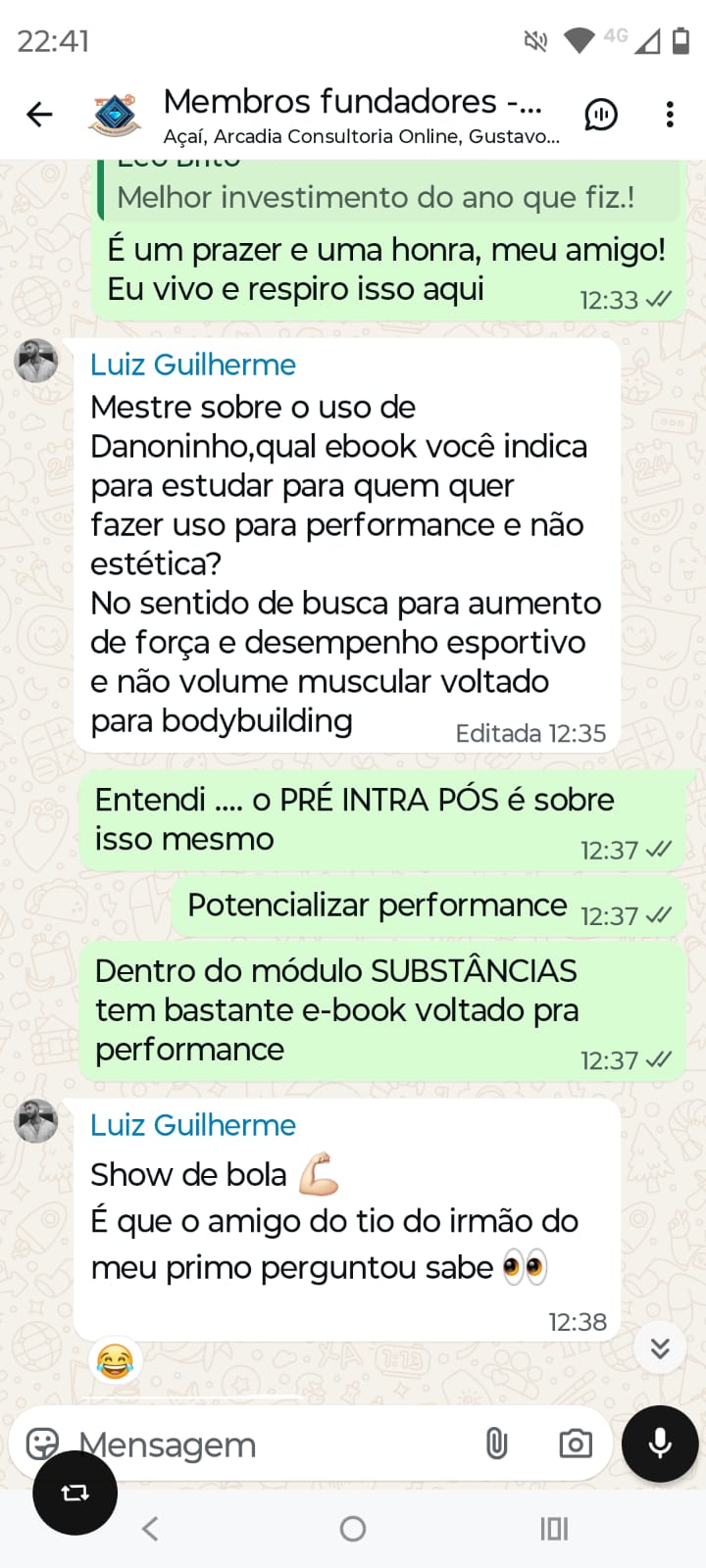View the laughing emoji reaction

coord(116,1361)
